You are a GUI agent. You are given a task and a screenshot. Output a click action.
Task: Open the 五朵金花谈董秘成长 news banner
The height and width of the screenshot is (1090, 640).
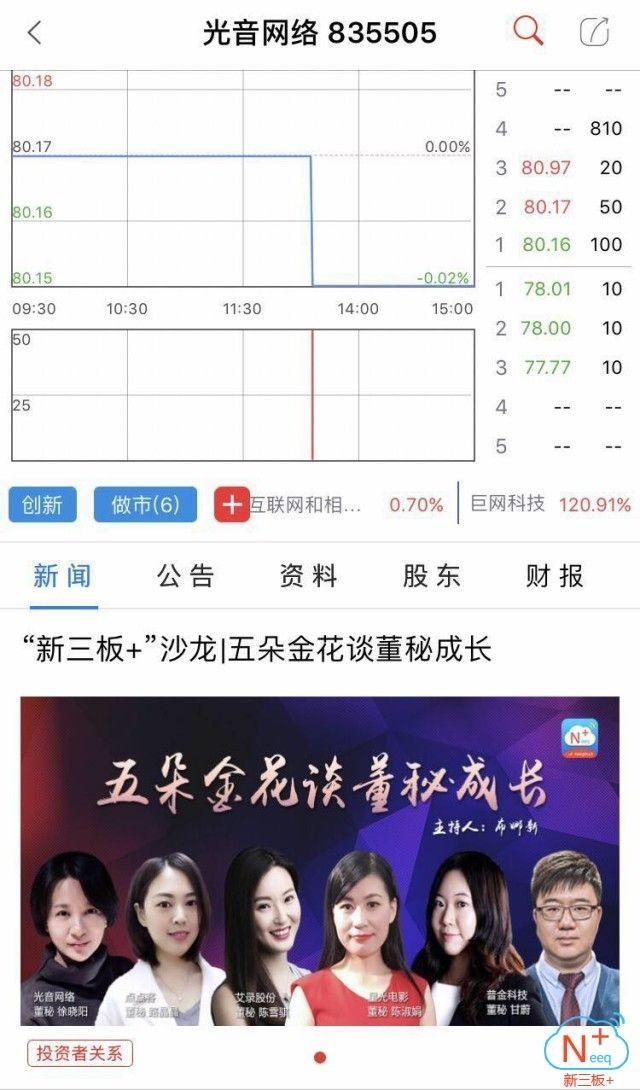click(320, 860)
